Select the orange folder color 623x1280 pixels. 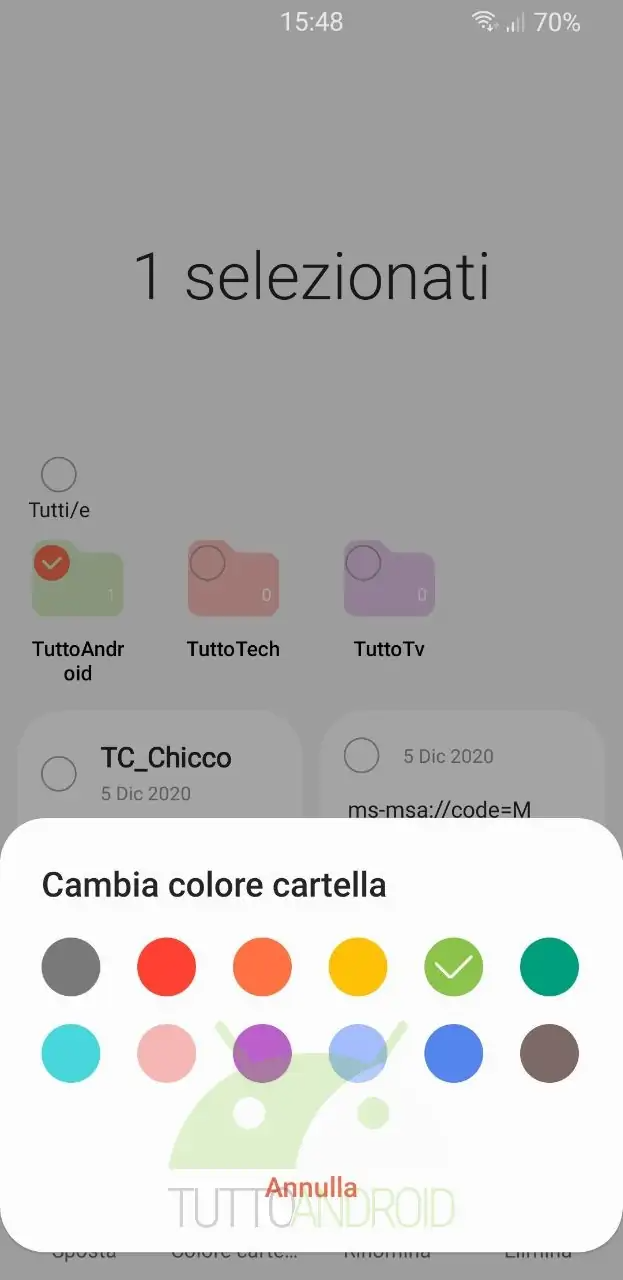262,967
